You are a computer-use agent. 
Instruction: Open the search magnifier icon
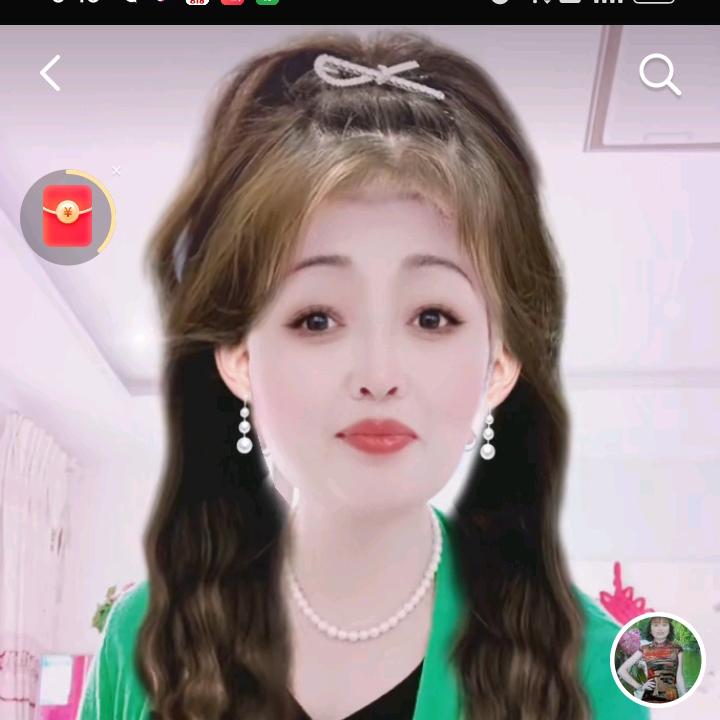point(659,74)
